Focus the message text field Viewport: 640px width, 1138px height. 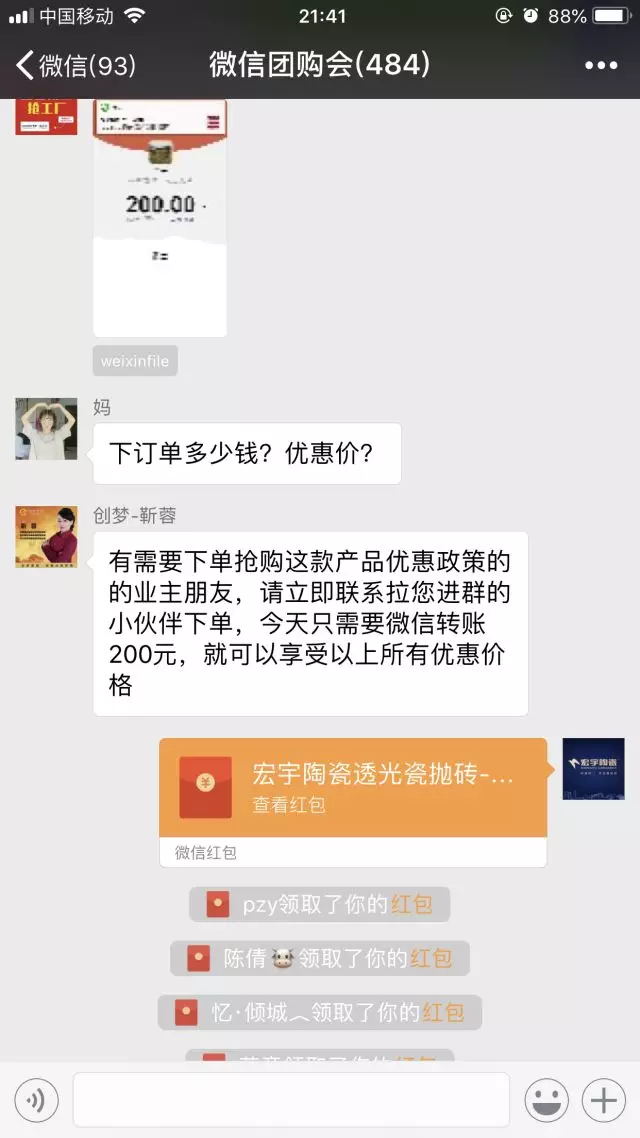pos(290,1101)
